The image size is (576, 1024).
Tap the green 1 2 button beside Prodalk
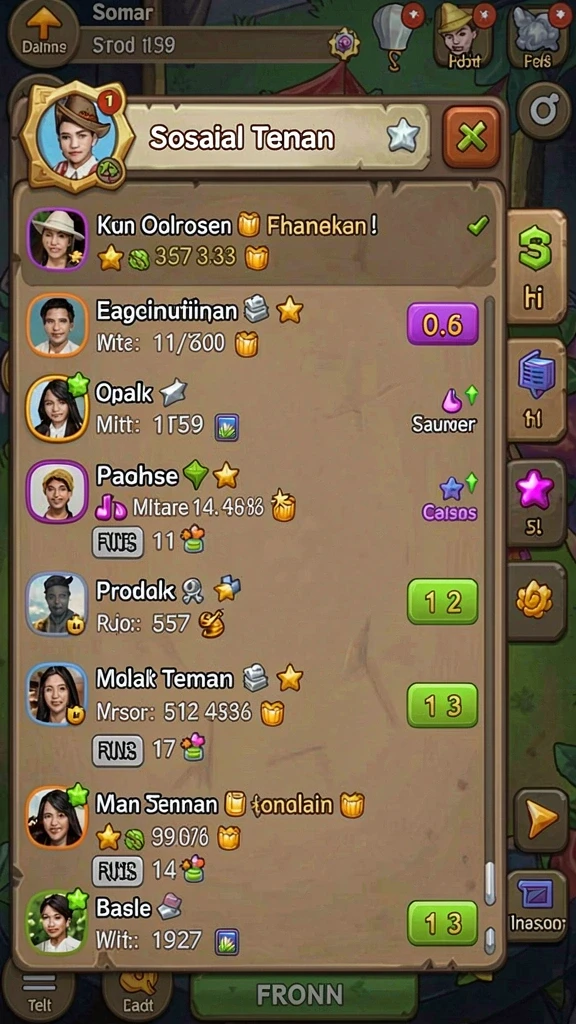click(443, 601)
